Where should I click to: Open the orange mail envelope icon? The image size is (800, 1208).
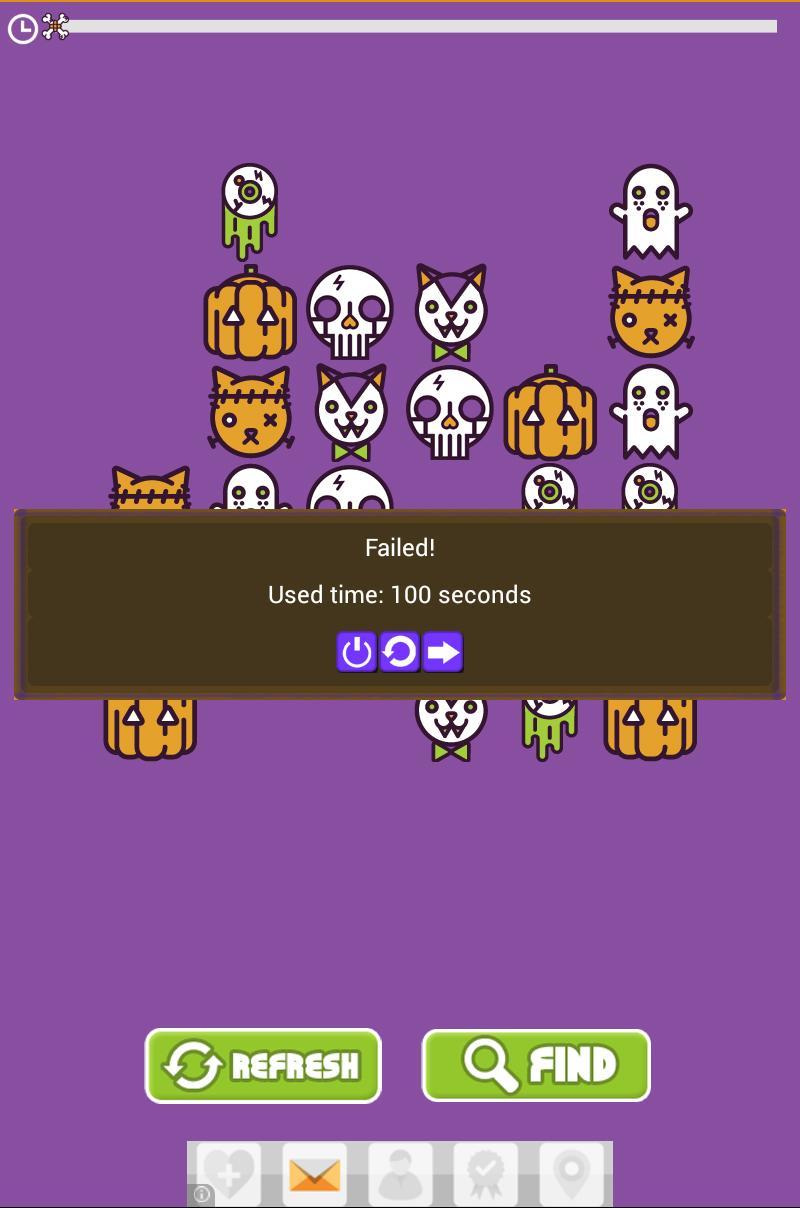point(313,1172)
